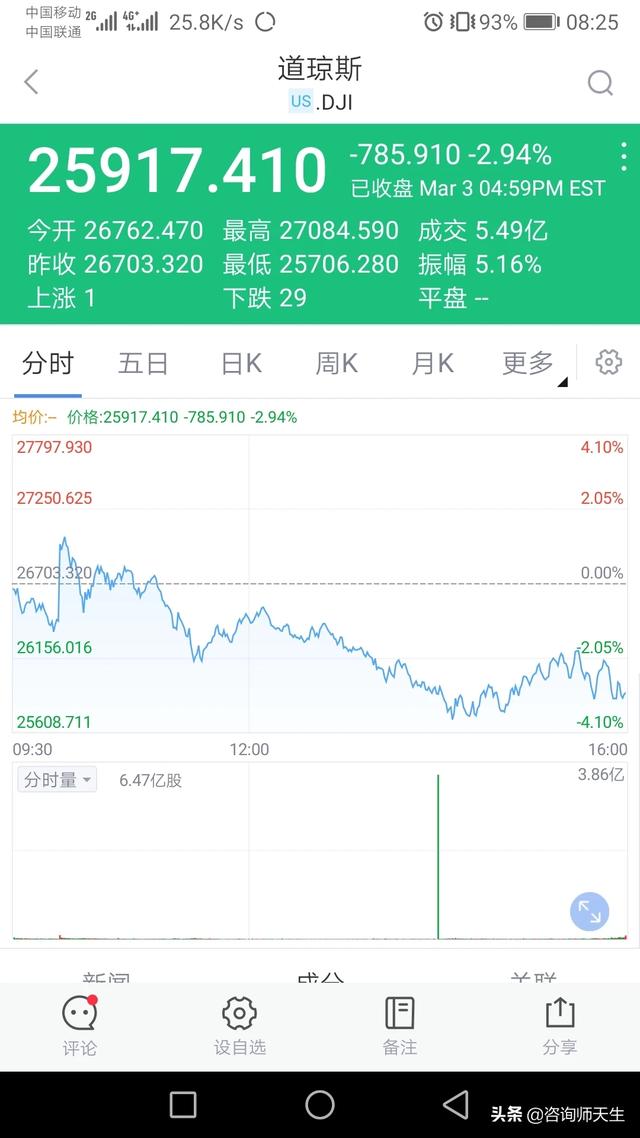Viewport: 640px width, 1138px height.
Task: Share this stock via 分享
Action: (x=559, y=1026)
